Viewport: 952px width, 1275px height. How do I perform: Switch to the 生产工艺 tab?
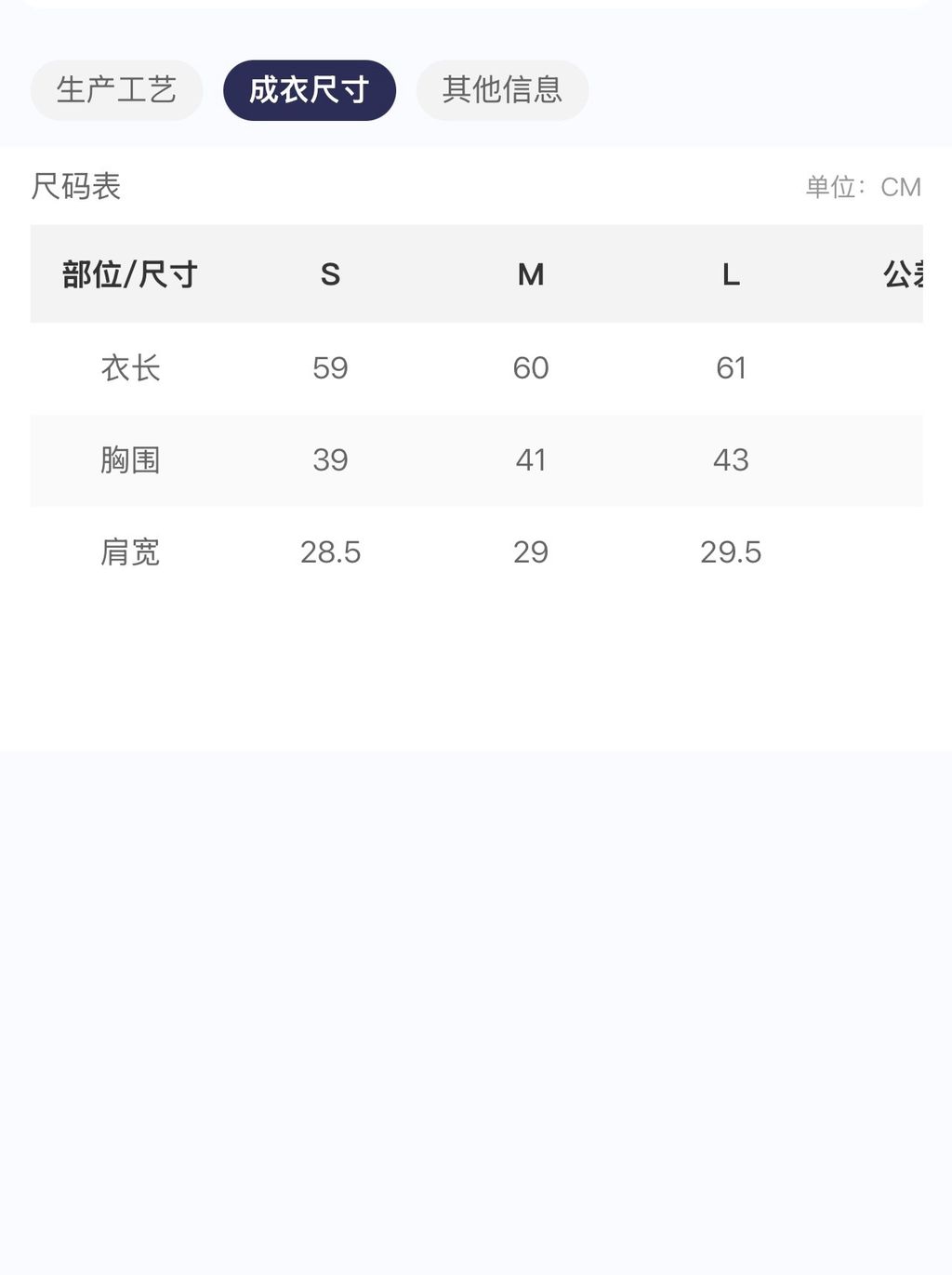(x=115, y=90)
